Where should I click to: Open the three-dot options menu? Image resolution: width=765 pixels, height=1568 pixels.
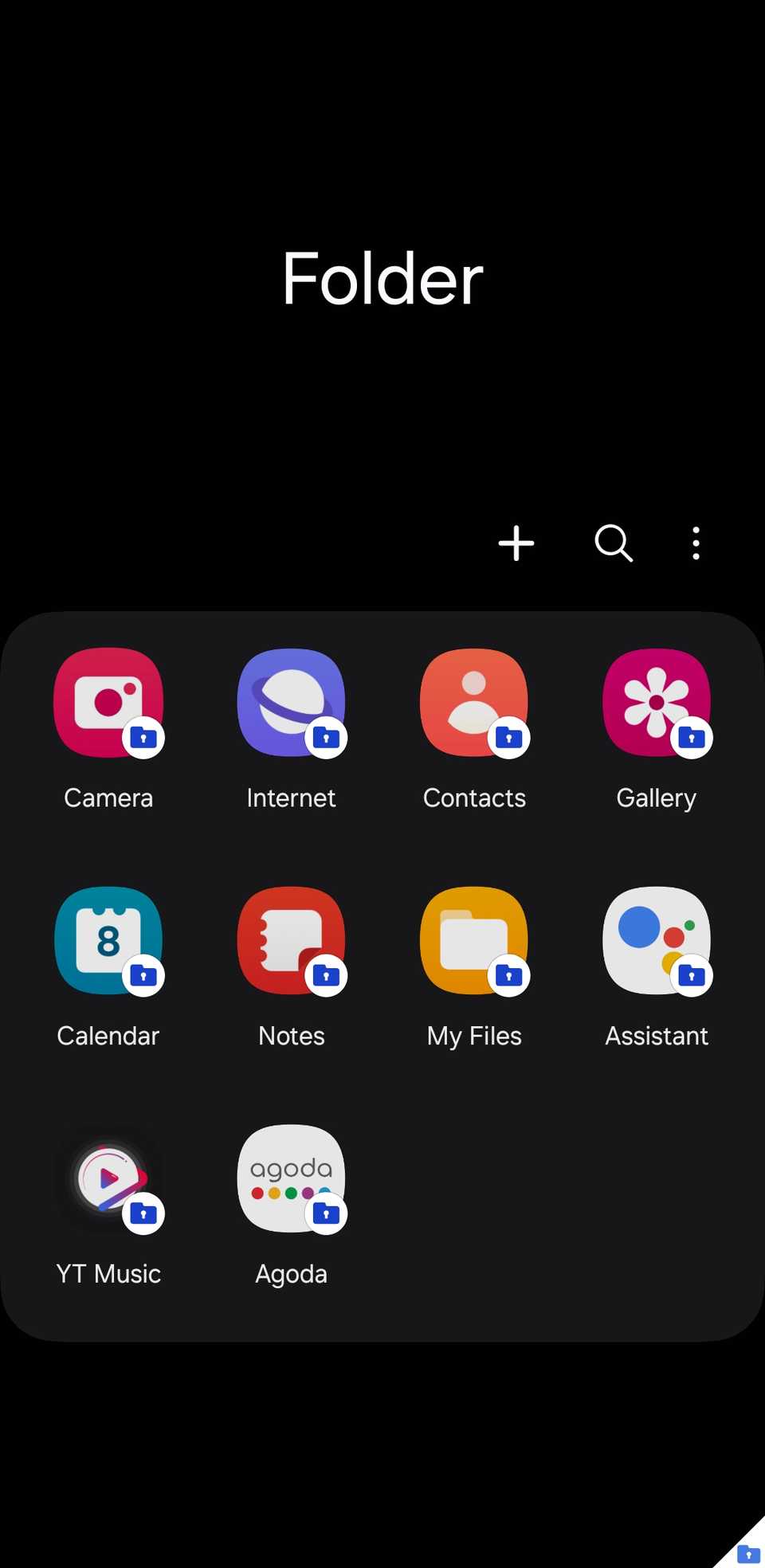point(695,543)
